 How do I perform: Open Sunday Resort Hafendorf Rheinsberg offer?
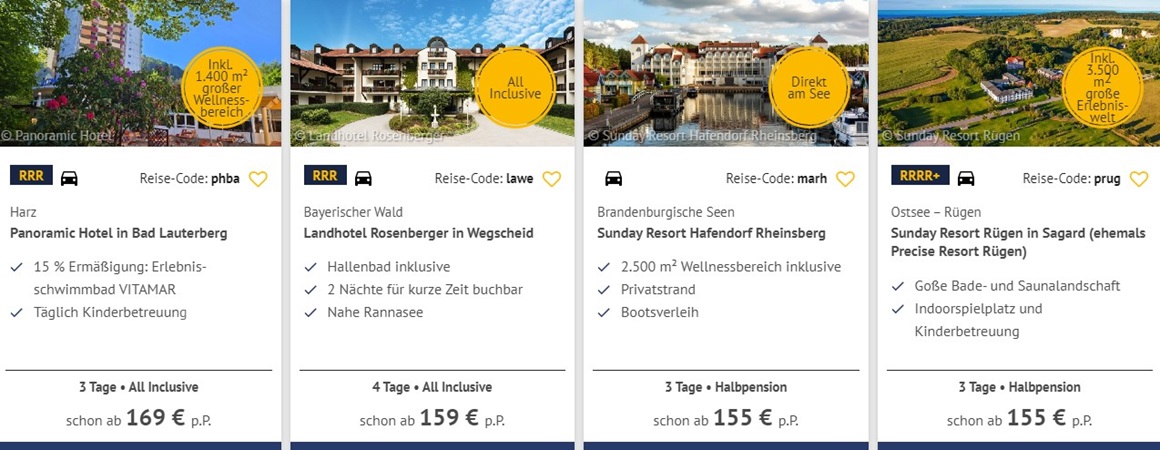tap(711, 233)
